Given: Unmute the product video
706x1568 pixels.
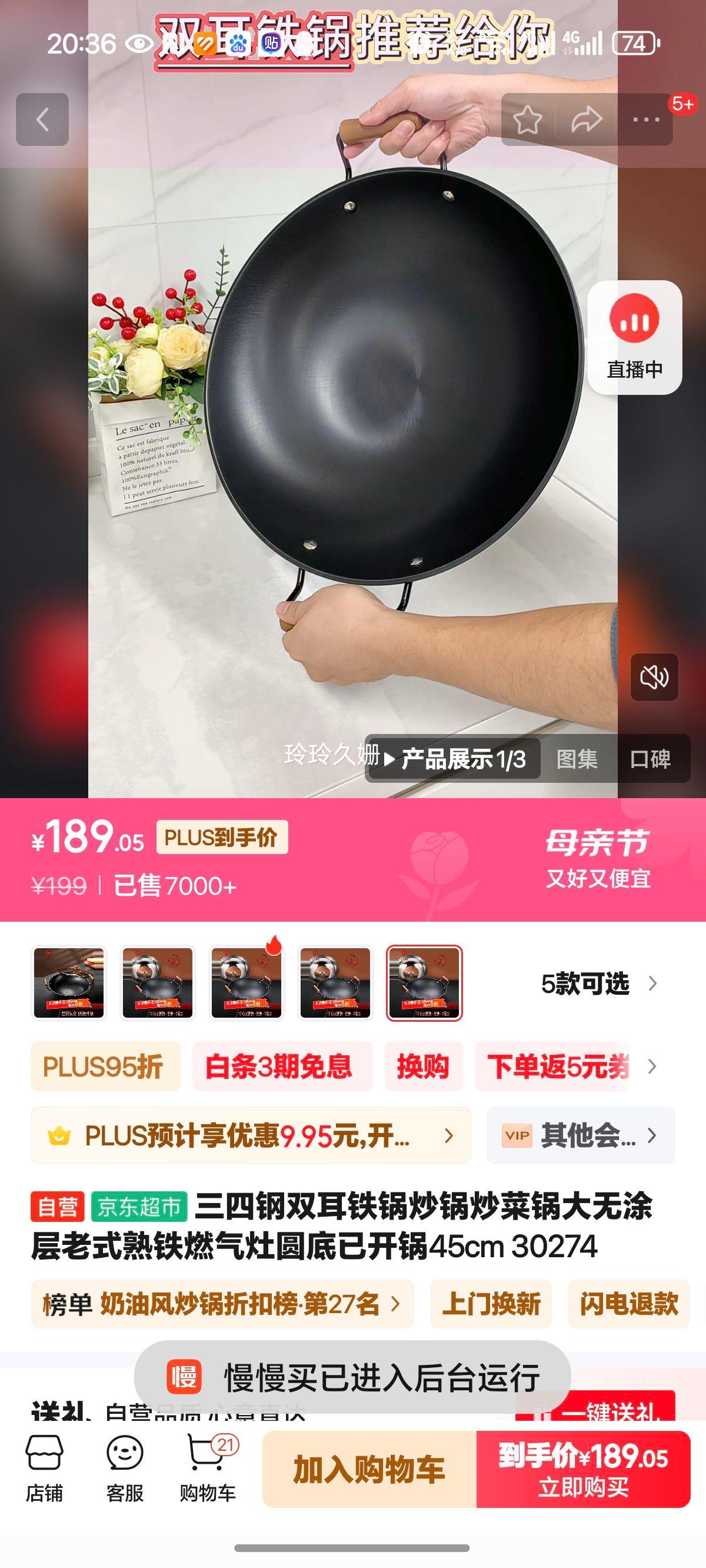Looking at the screenshot, I should click(x=654, y=677).
